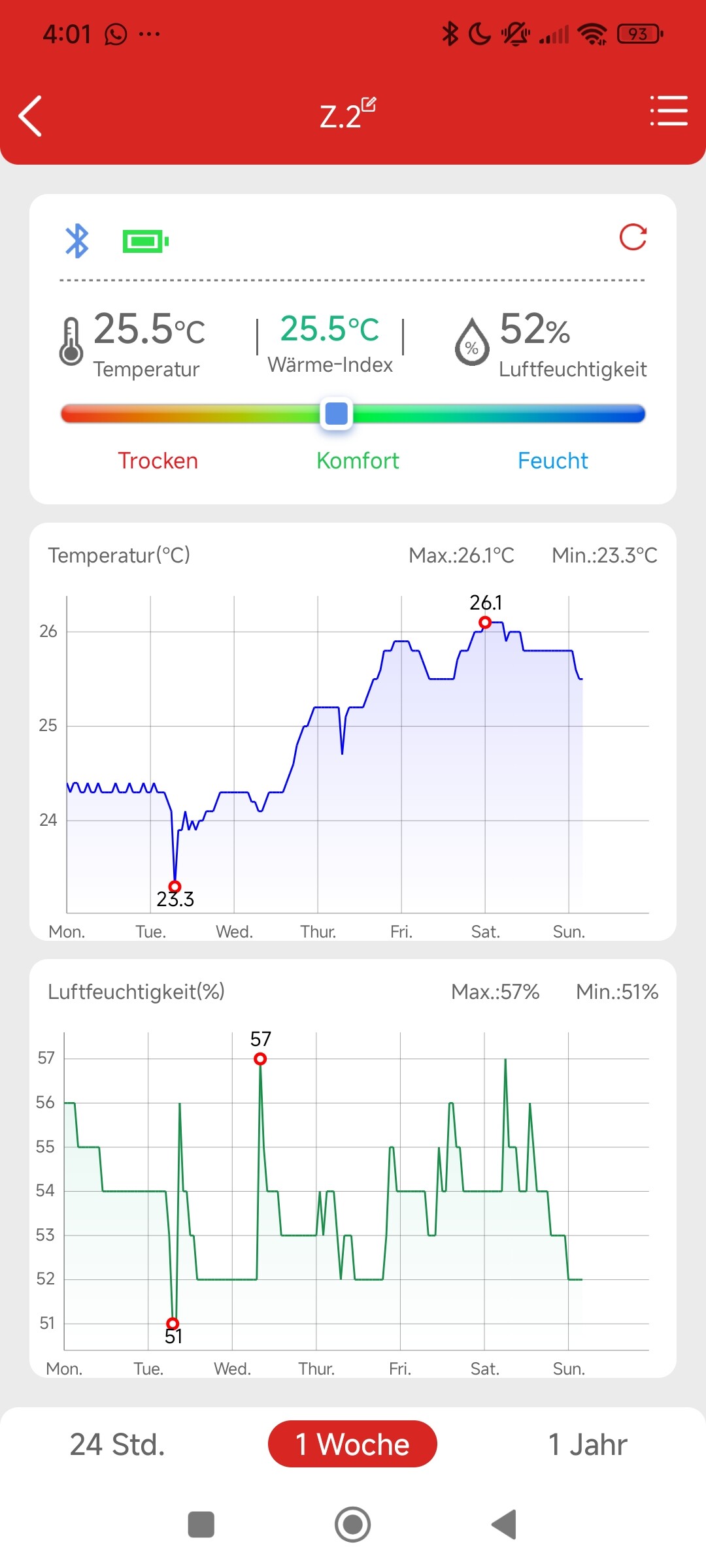Edit the device name Z.2
This screenshot has width=706, height=1568.
(x=369, y=105)
